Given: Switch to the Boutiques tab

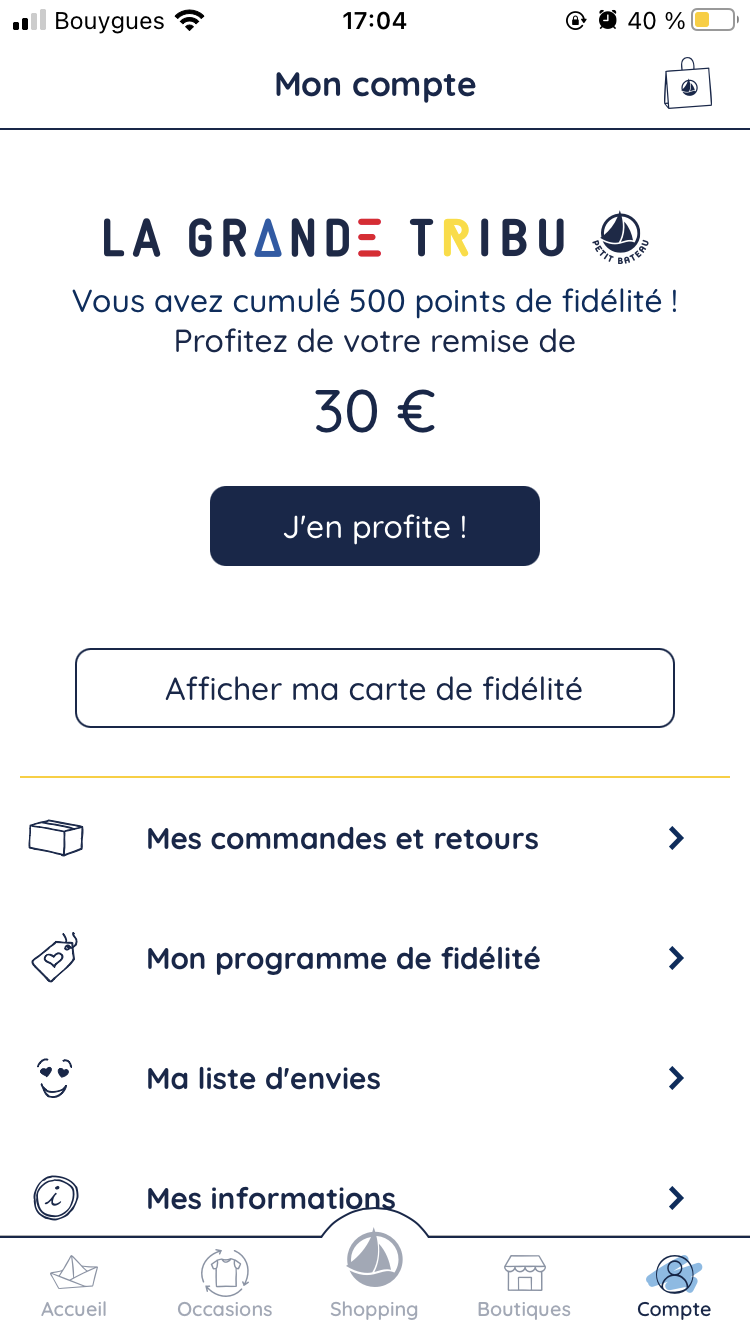Looking at the screenshot, I should click(x=524, y=1286).
